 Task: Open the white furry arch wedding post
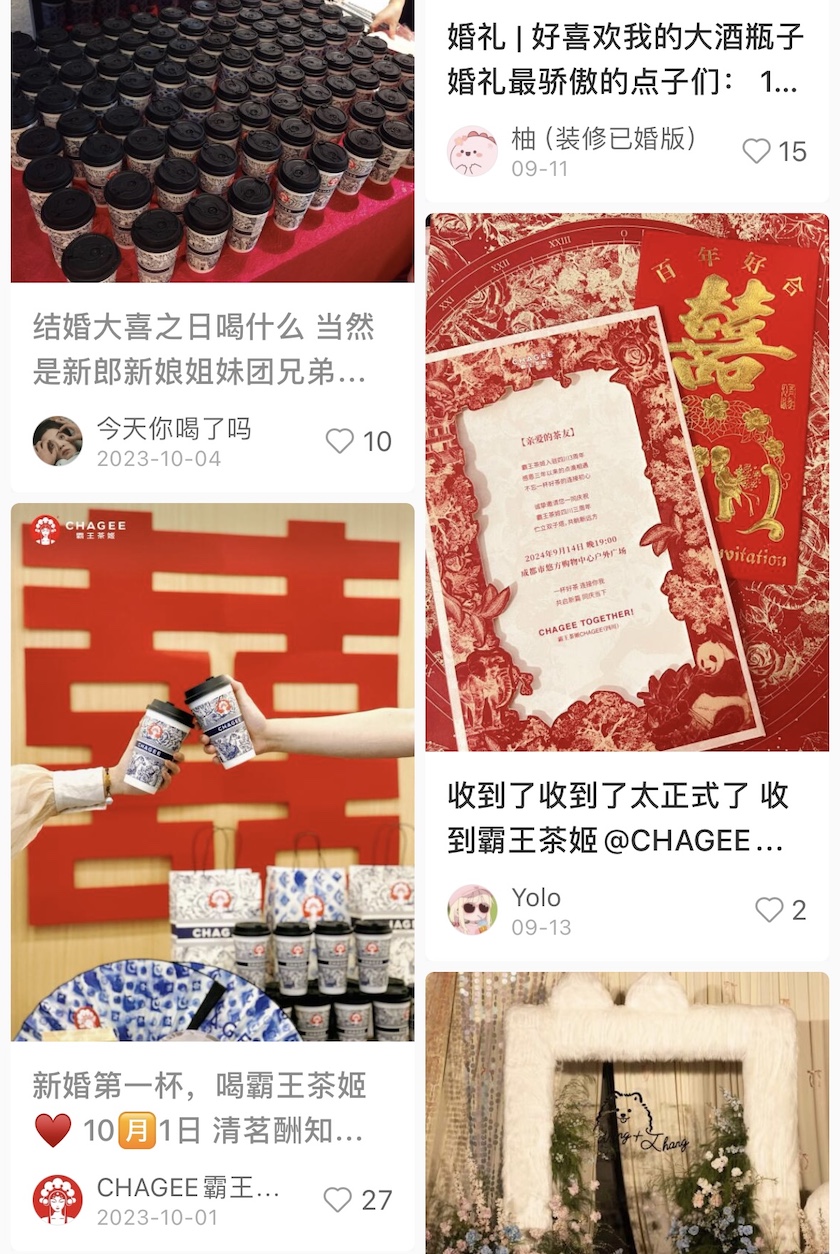coord(627,1110)
